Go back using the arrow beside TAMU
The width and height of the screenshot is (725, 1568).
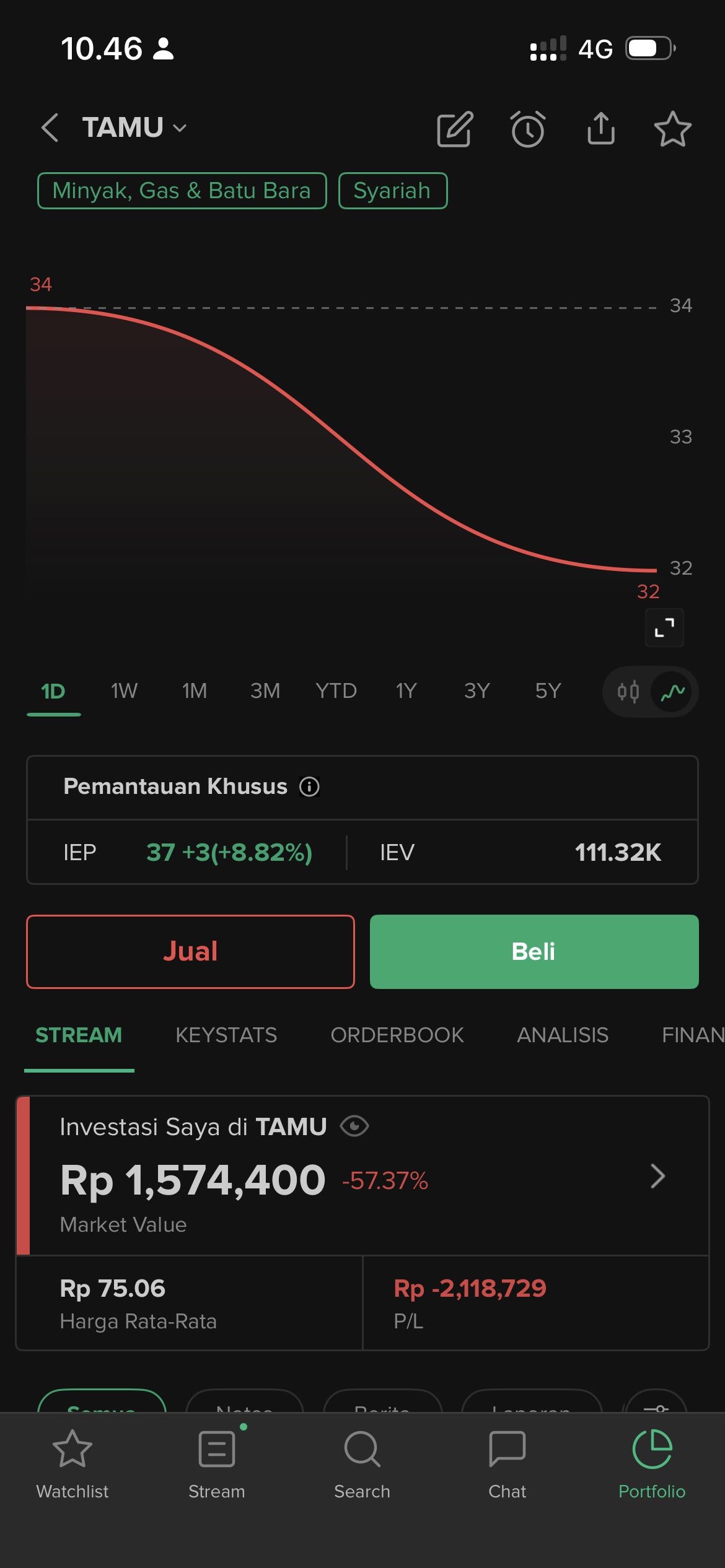[50, 128]
